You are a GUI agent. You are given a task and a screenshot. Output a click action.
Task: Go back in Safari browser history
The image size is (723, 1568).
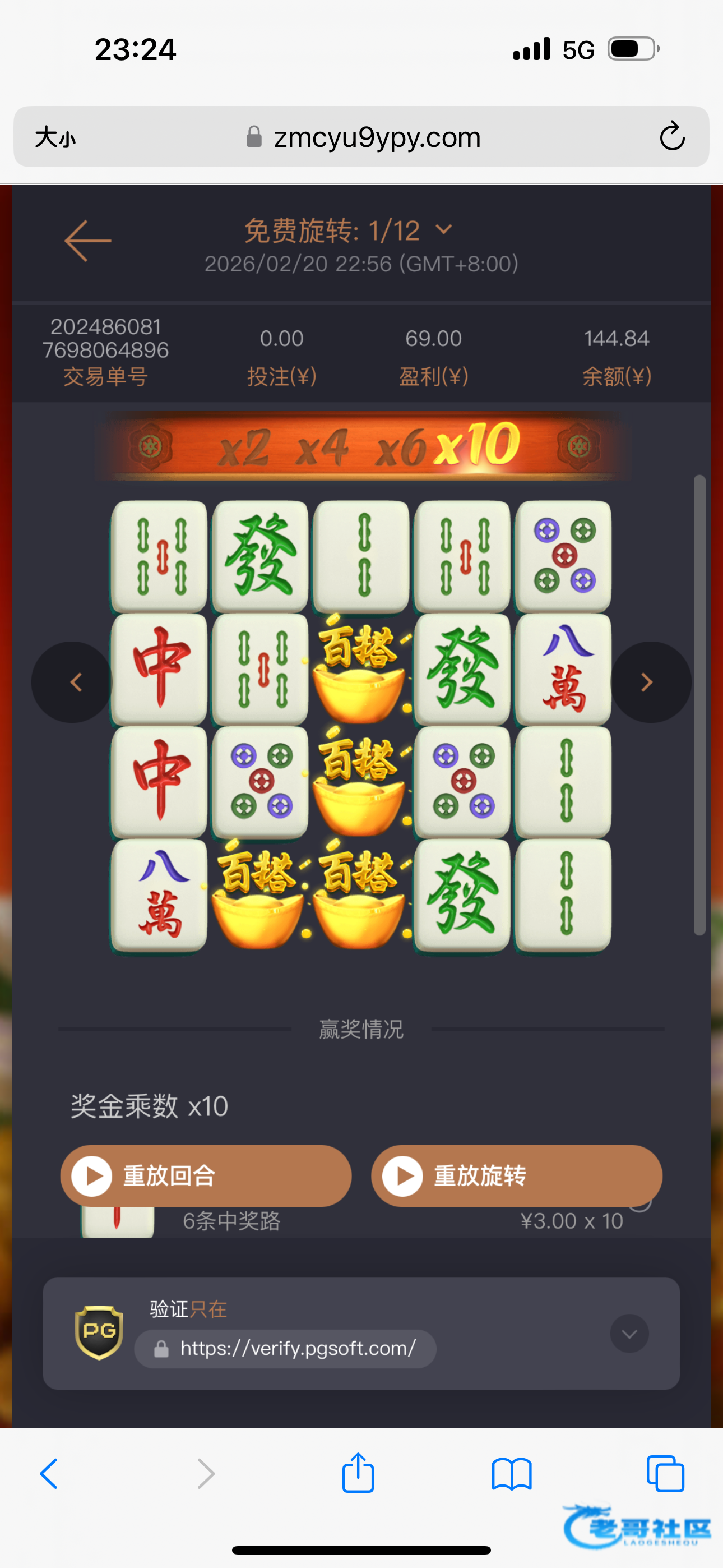[x=49, y=1474]
